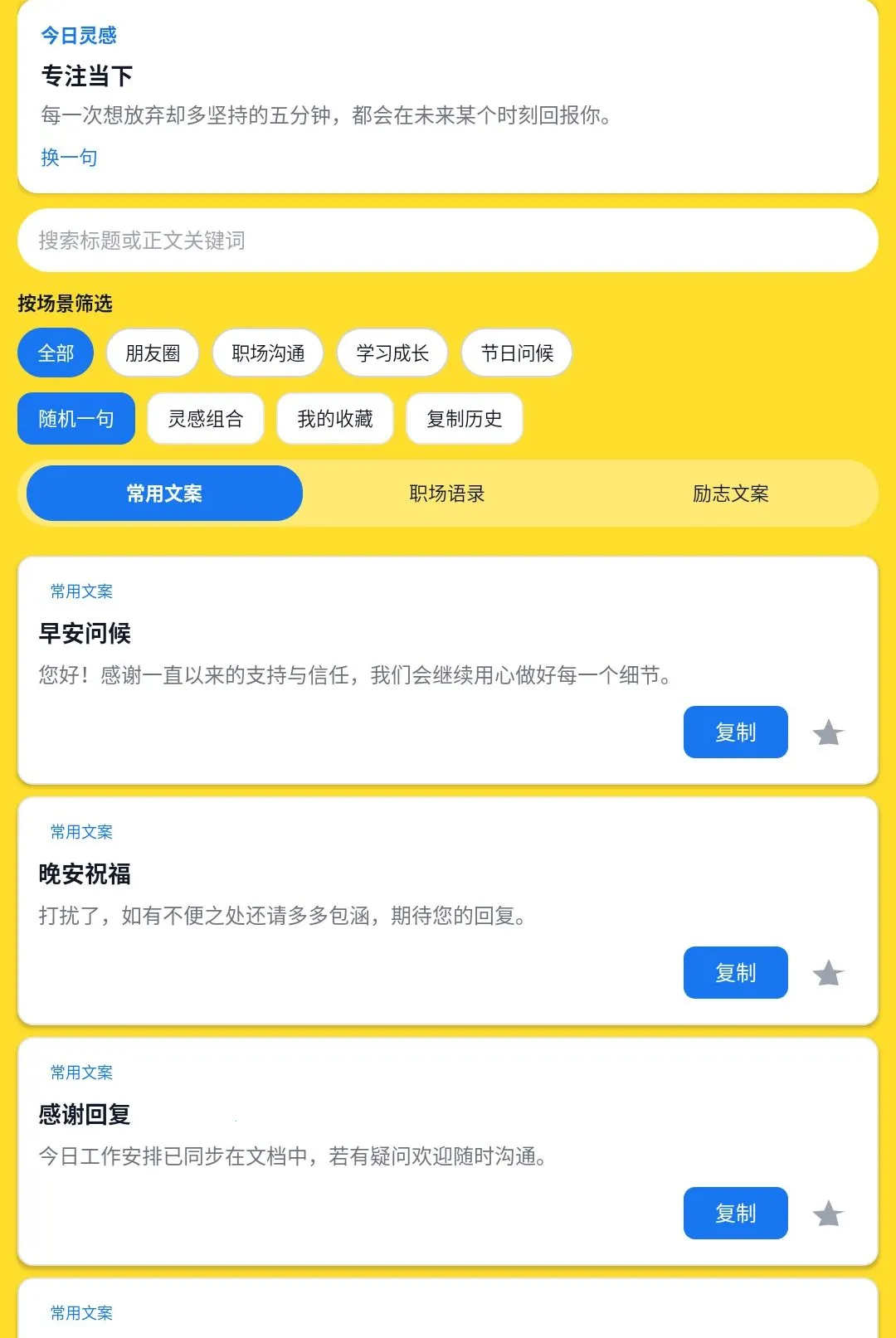Select the 全部 scene filter chip

pyautogui.click(x=56, y=353)
